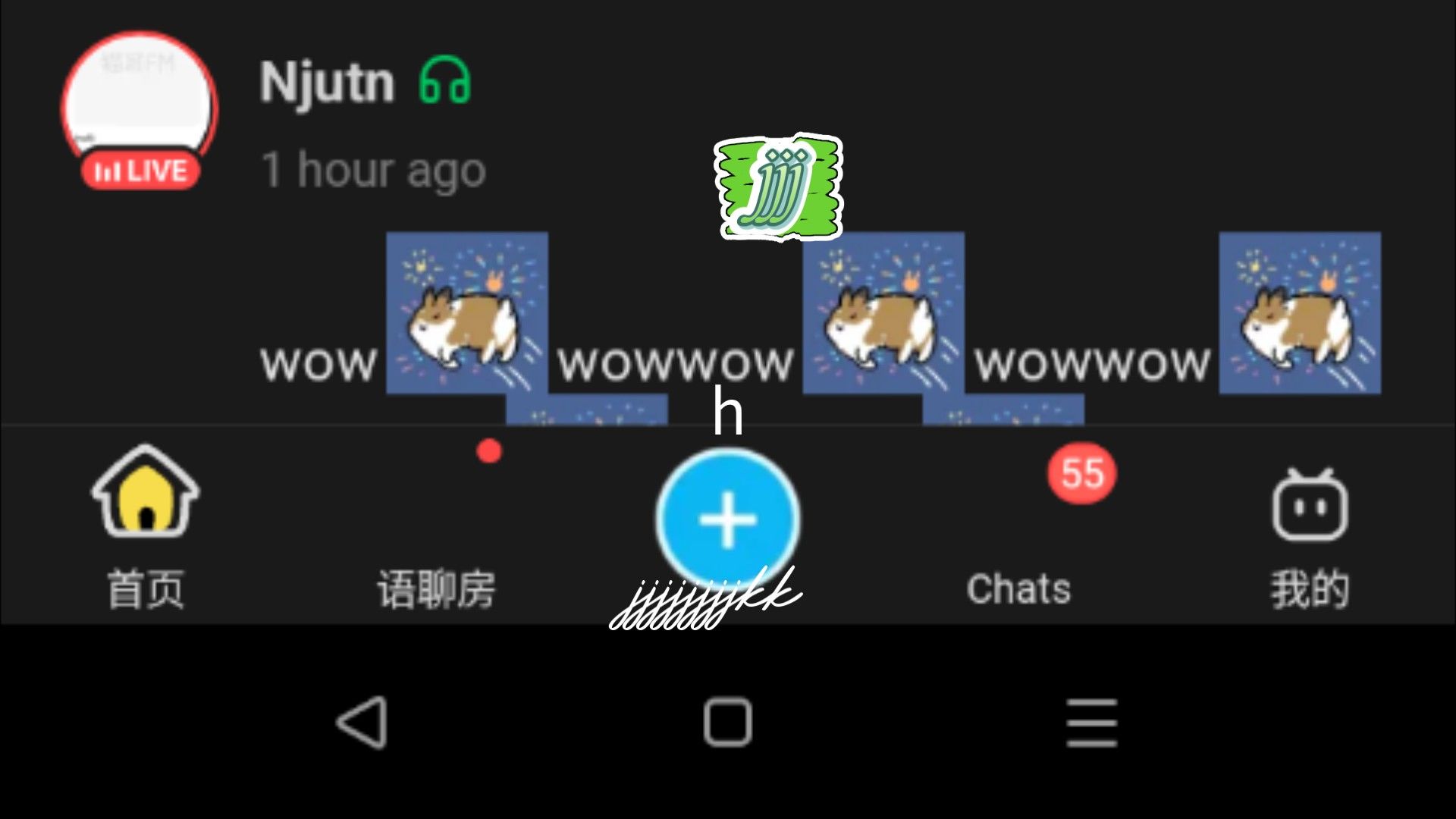Tap the system back button

362,722
